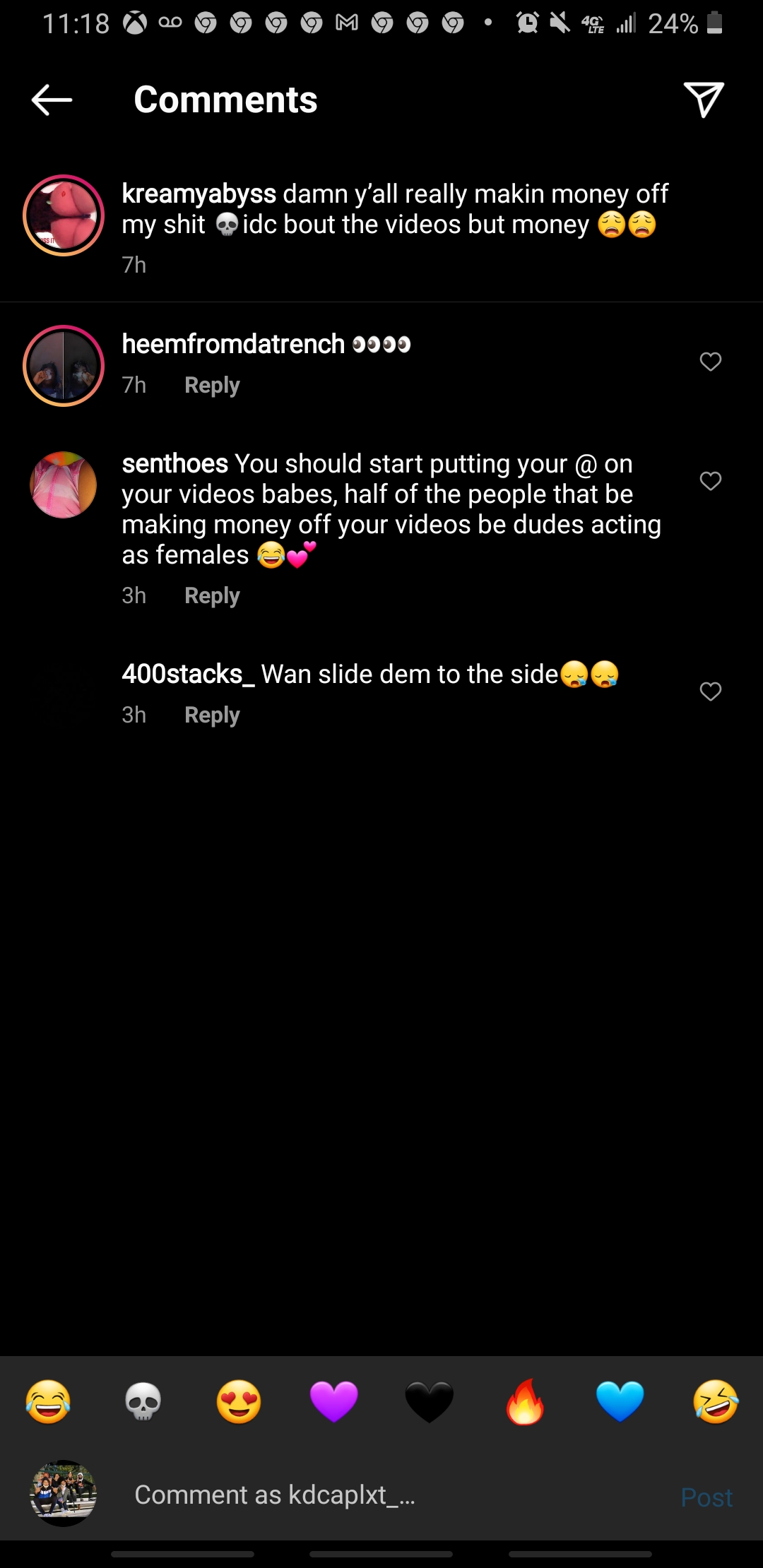Screen dimensions: 763x1568
Task: Select the purple heart quick reaction
Action: (x=333, y=1403)
